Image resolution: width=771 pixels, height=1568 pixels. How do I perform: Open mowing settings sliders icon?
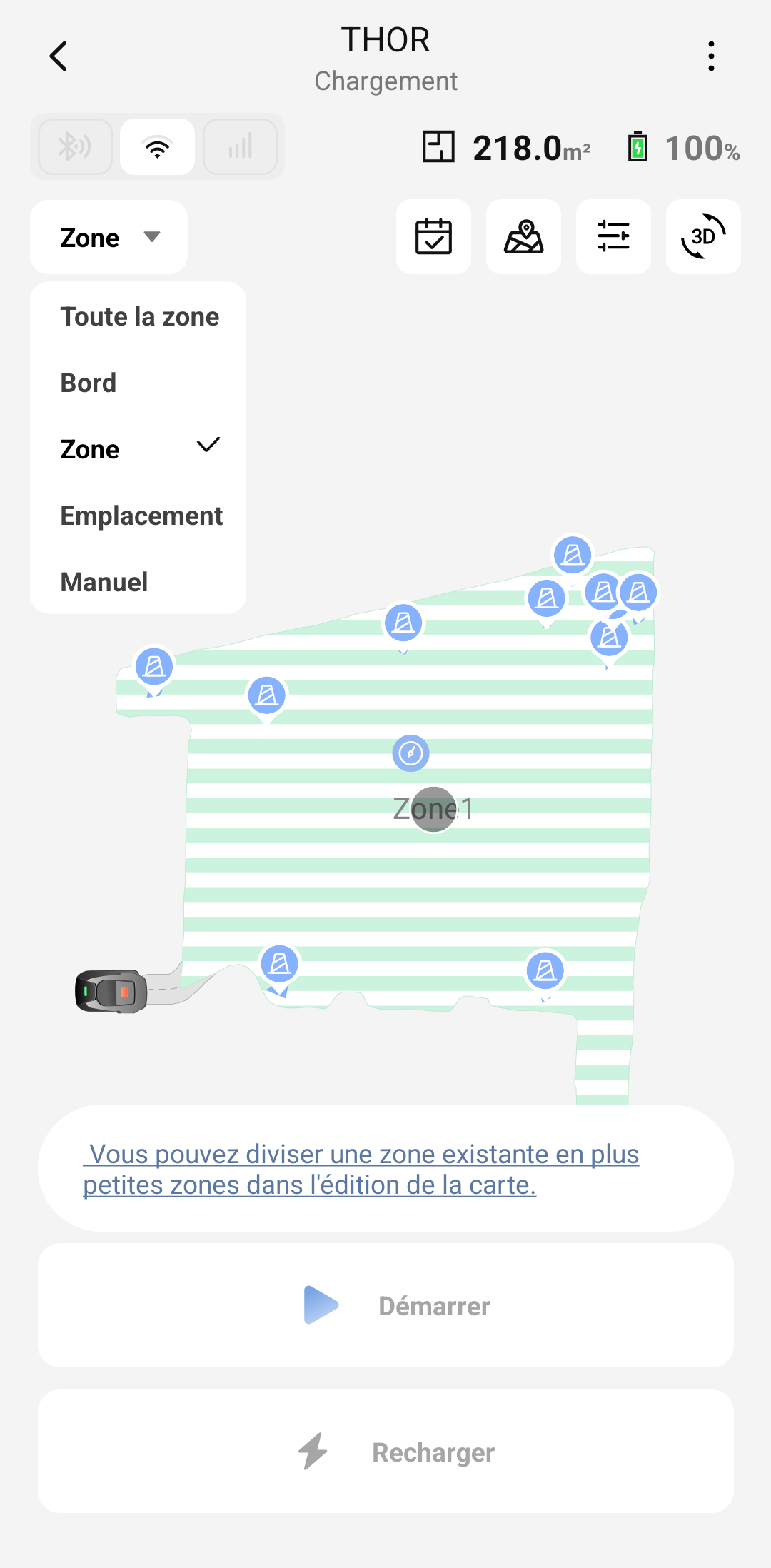613,237
